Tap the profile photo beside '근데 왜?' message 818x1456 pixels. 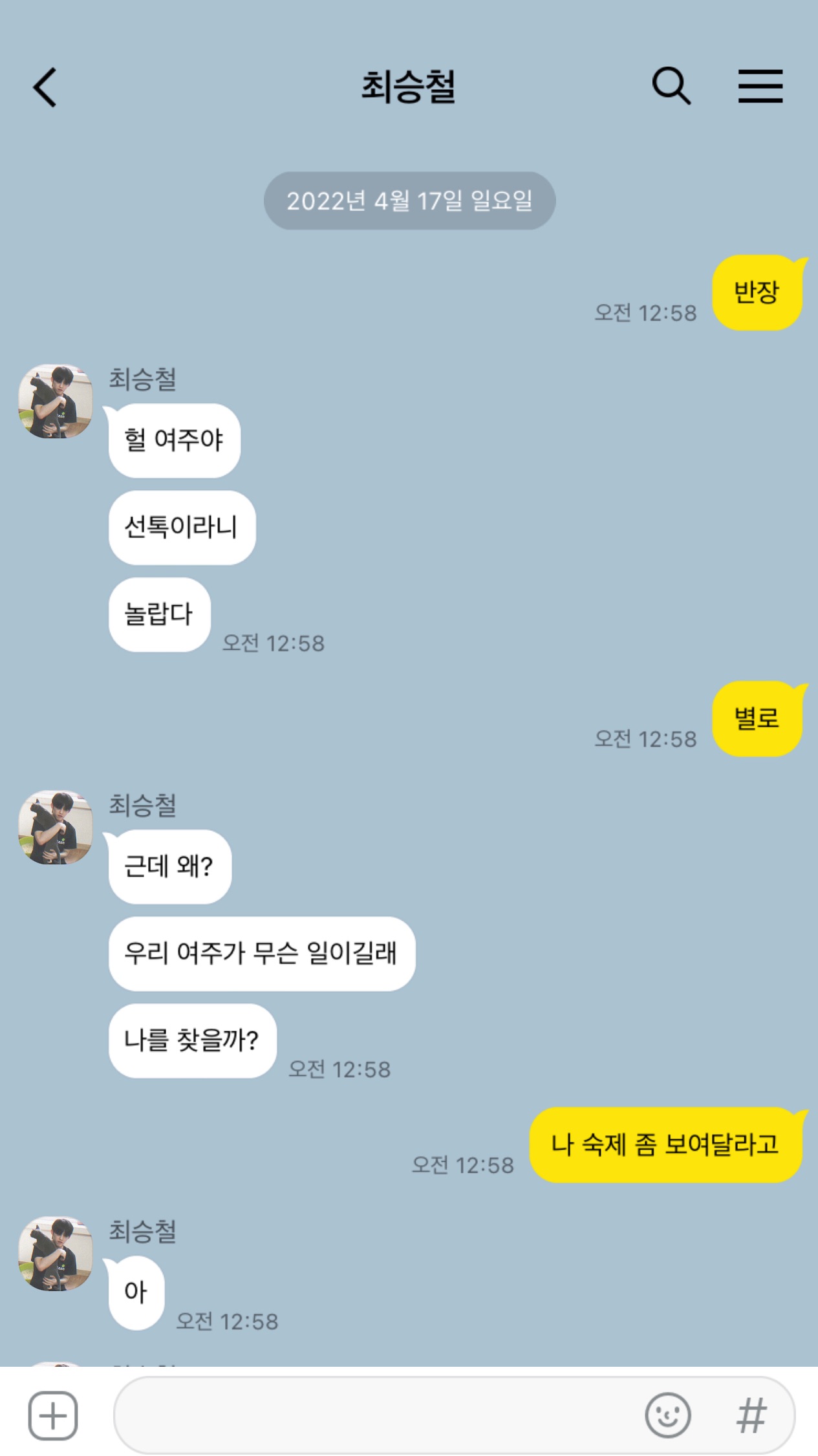pyautogui.click(x=55, y=830)
